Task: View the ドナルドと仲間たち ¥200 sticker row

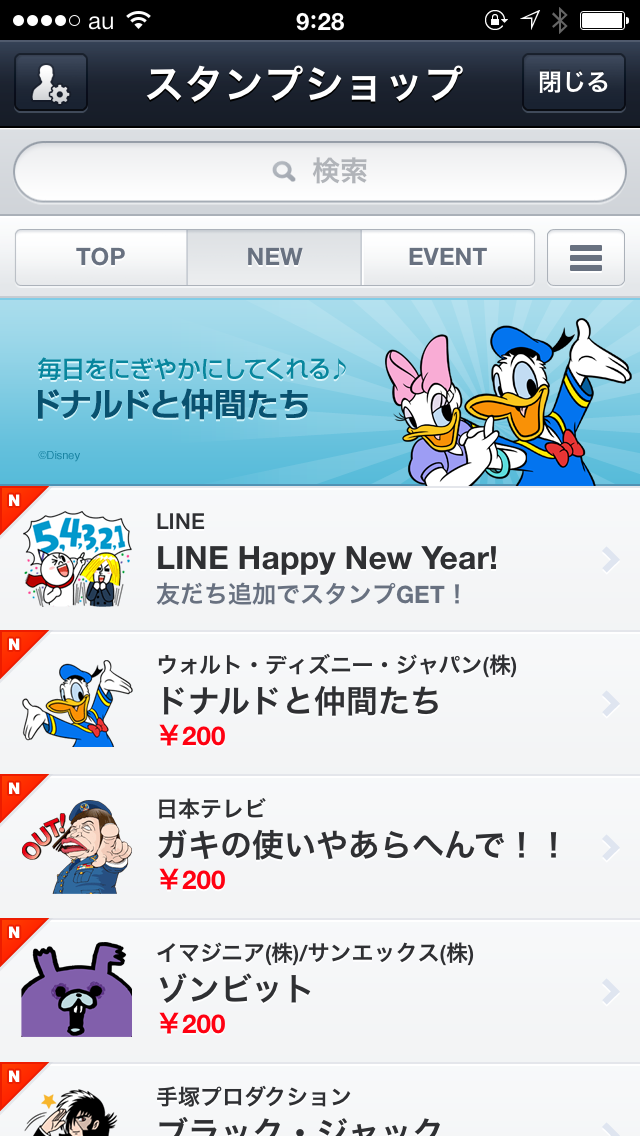Action: coord(320,703)
